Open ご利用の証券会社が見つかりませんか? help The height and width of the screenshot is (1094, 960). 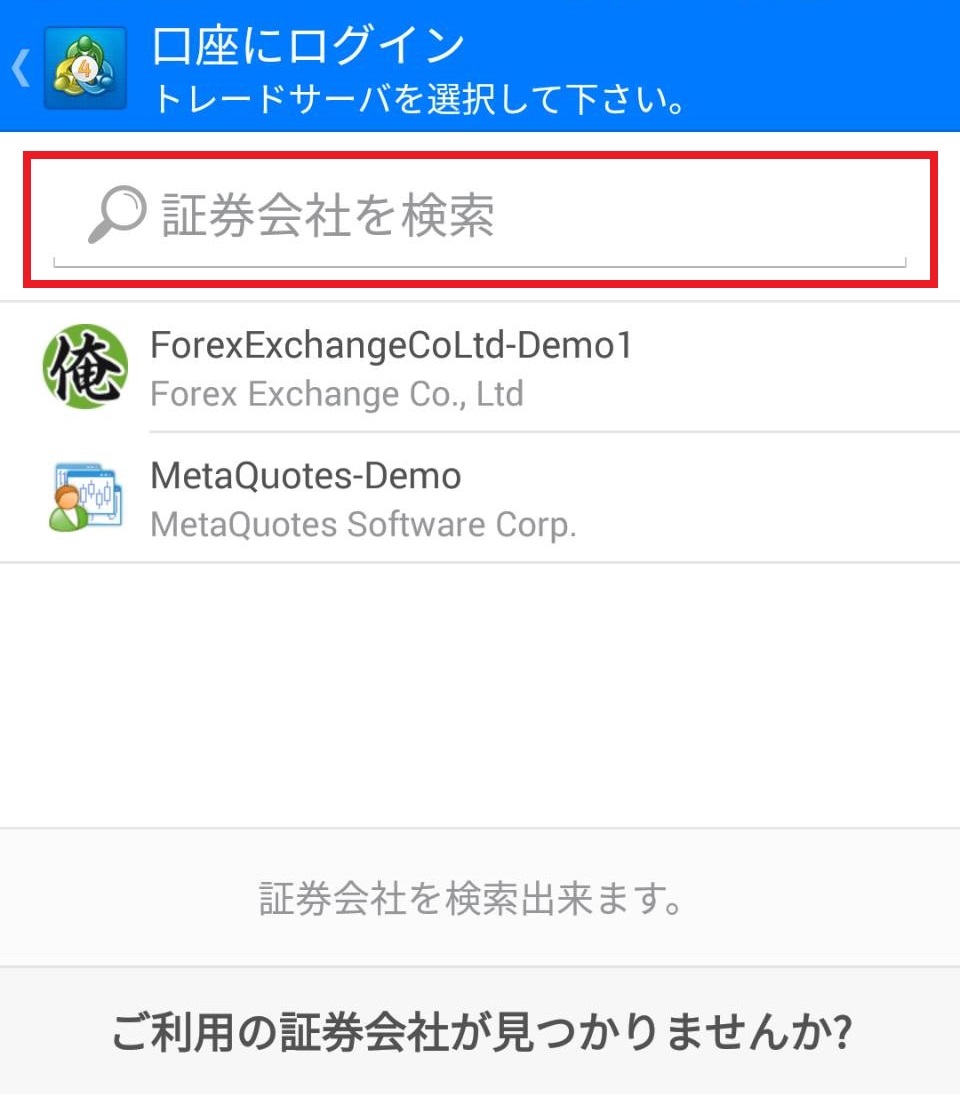pyautogui.click(x=480, y=1031)
